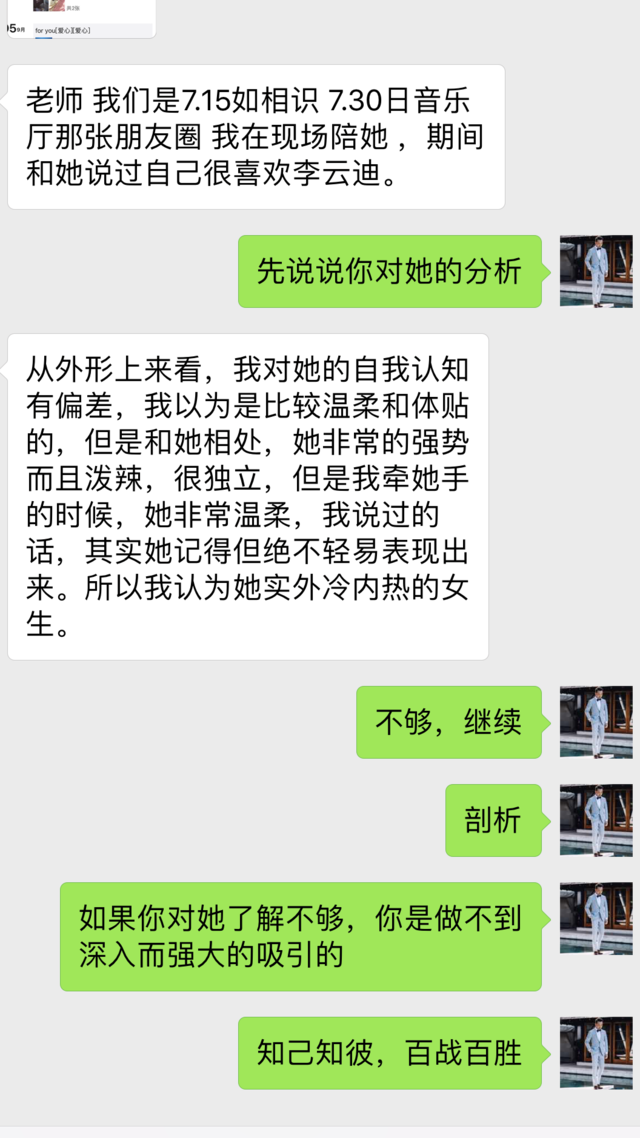Open avatar next to "如果你对她了解不够" message

coord(596,918)
